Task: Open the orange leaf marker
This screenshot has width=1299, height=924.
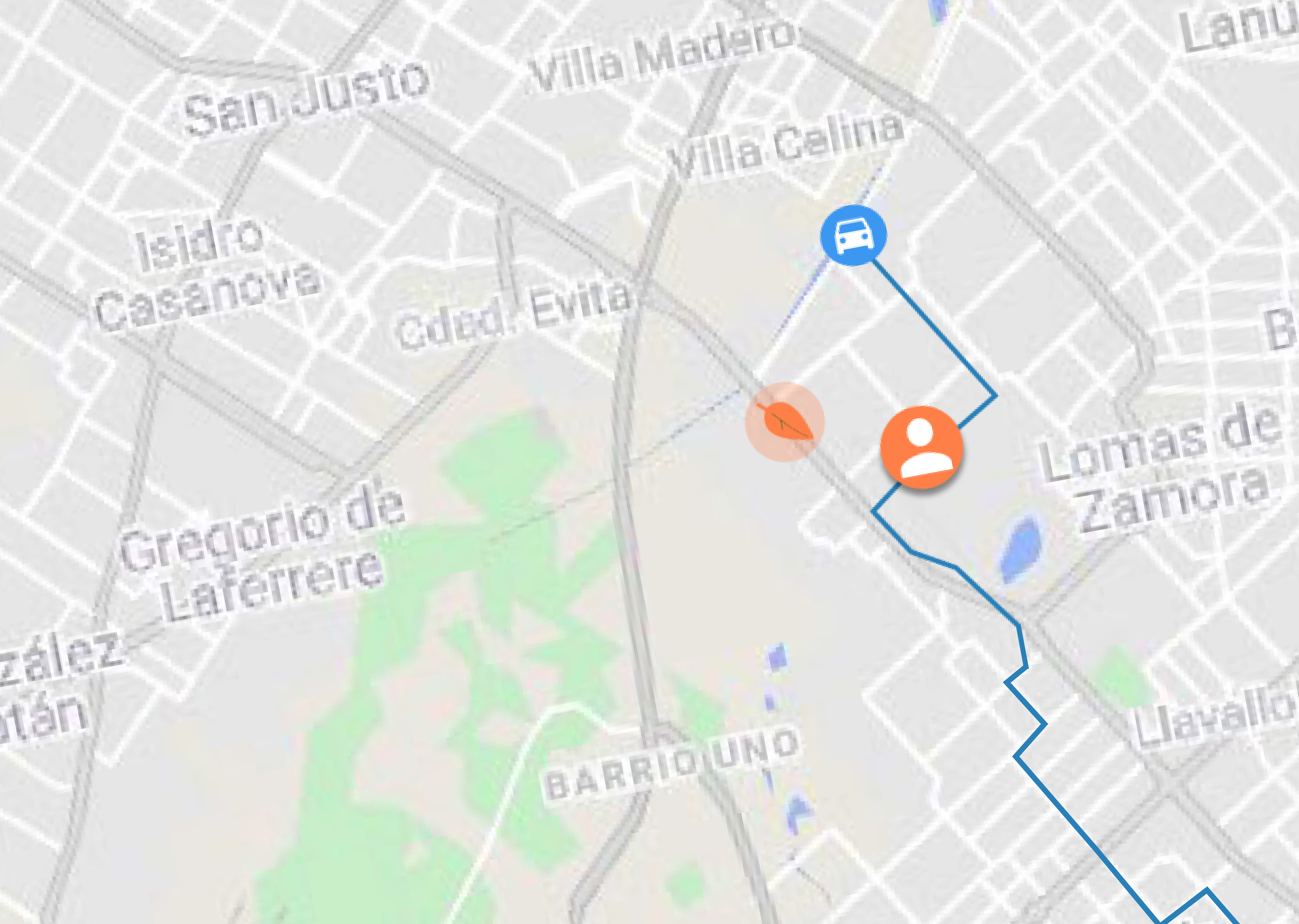Action: (785, 422)
